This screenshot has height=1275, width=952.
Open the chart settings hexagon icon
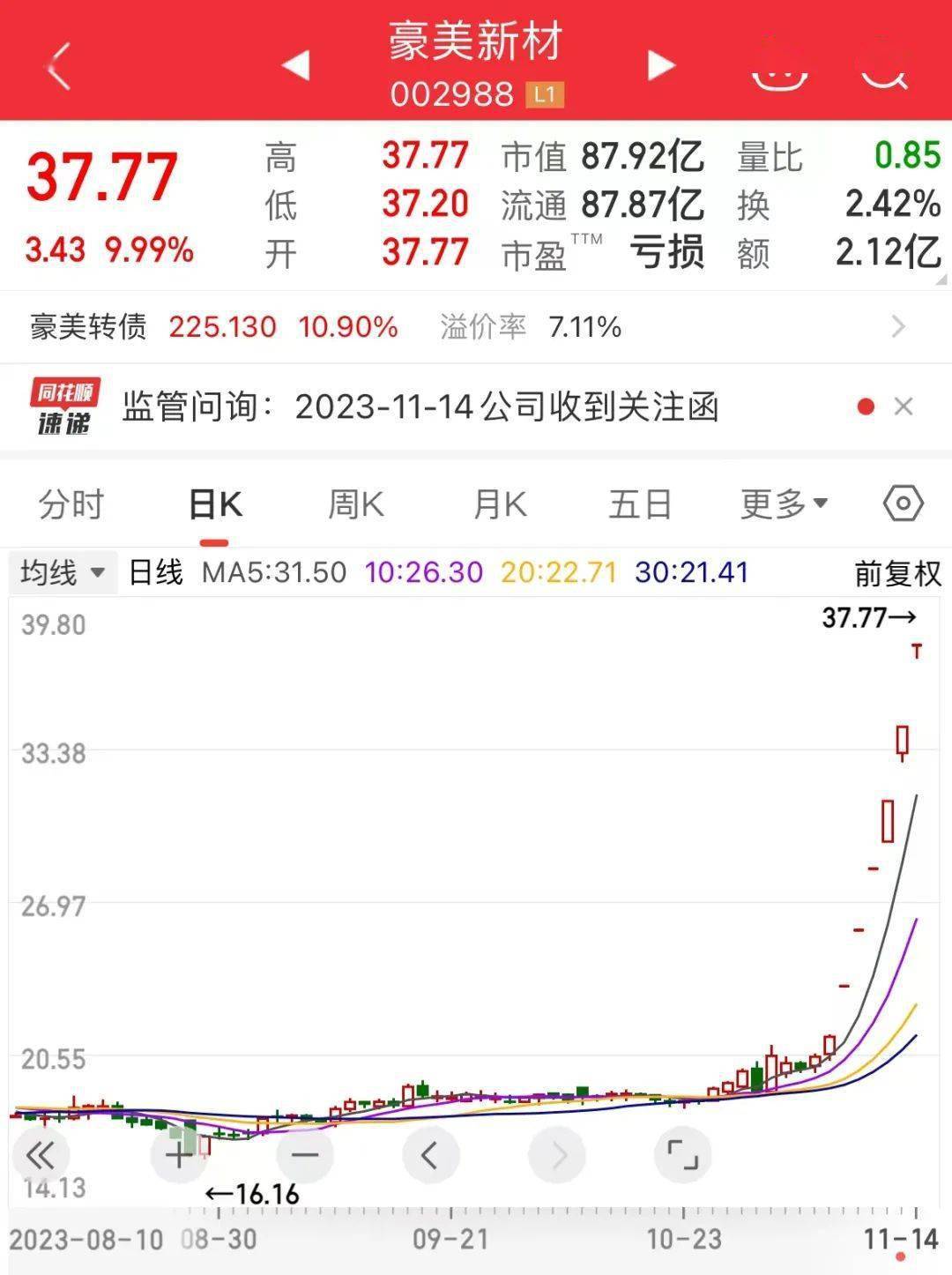(x=903, y=504)
